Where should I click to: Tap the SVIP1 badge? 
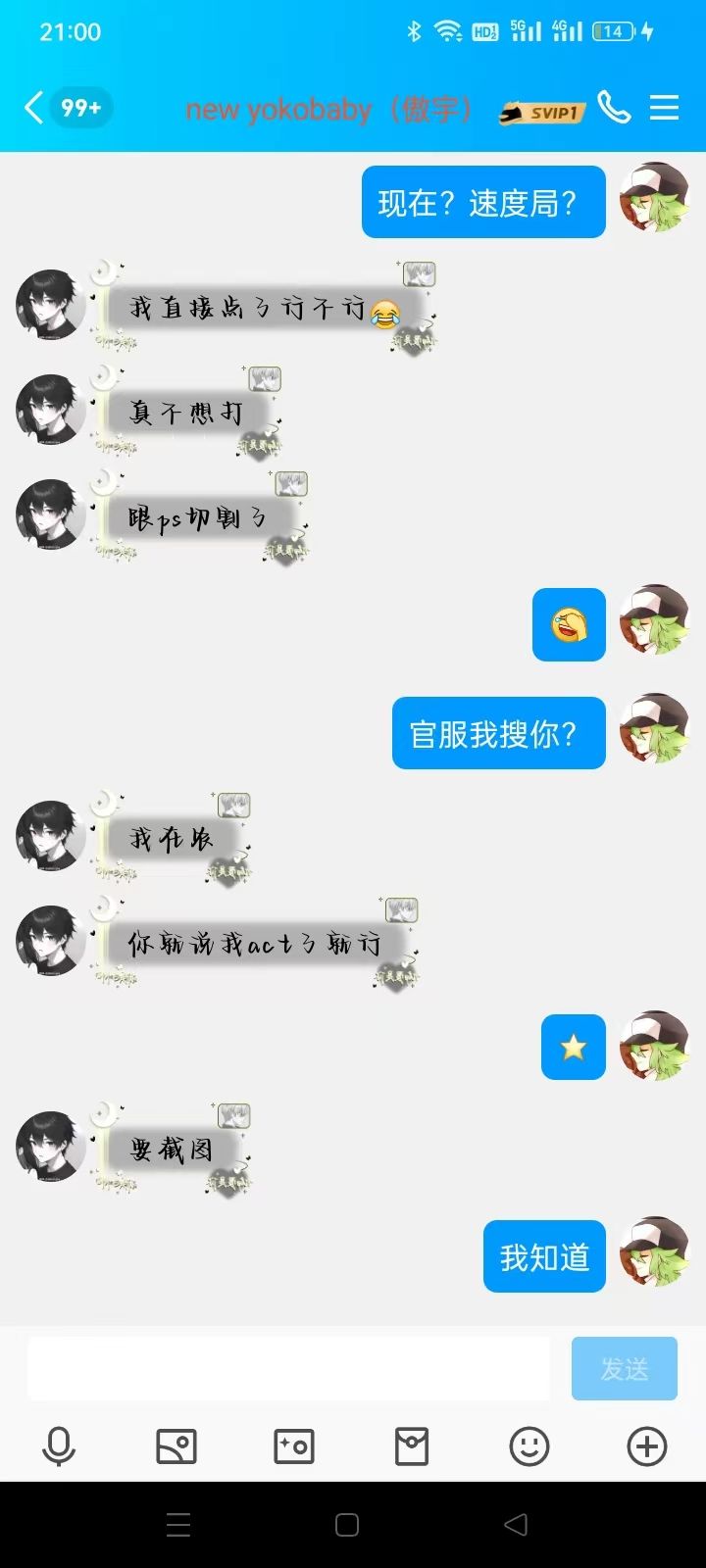[x=542, y=113]
